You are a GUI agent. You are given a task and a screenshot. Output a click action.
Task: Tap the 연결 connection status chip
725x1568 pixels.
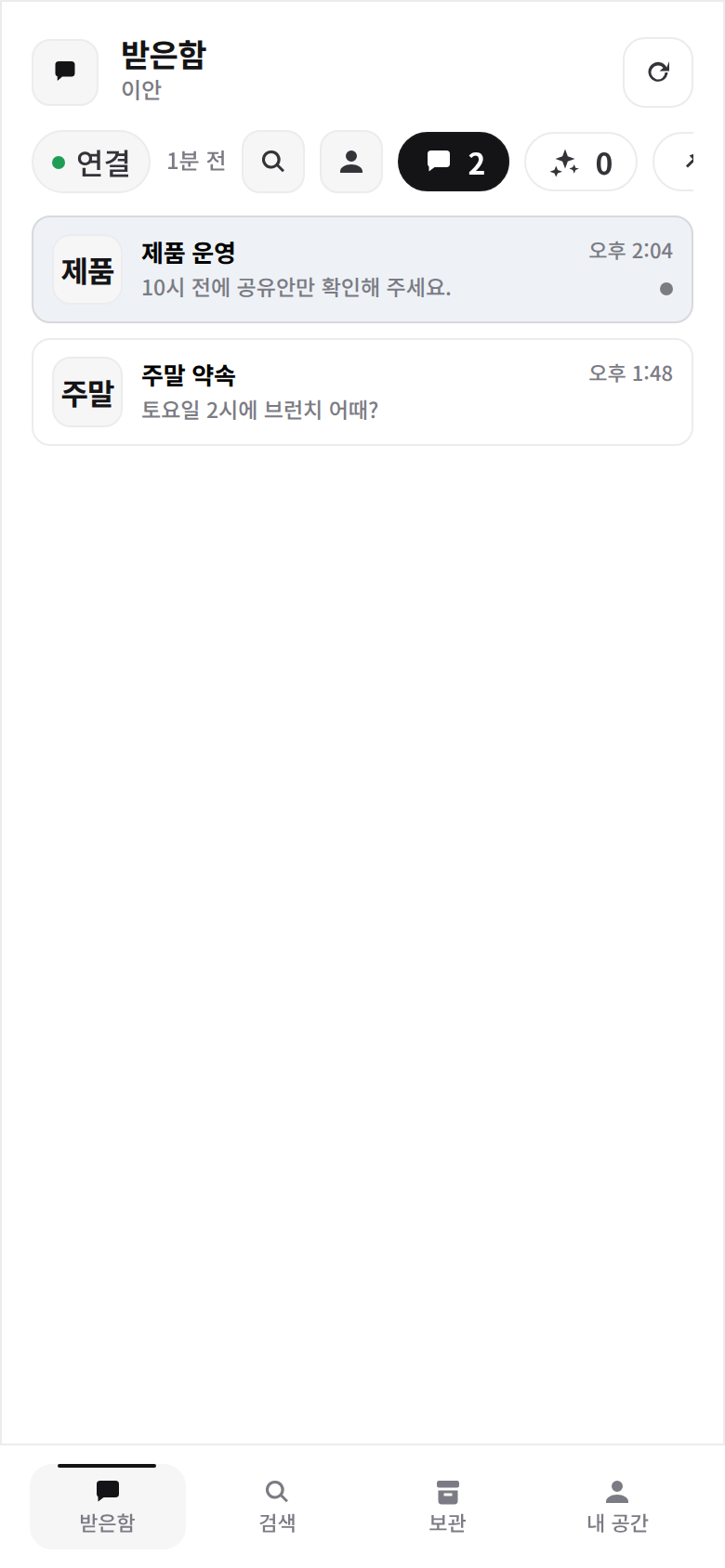coord(91,163)
